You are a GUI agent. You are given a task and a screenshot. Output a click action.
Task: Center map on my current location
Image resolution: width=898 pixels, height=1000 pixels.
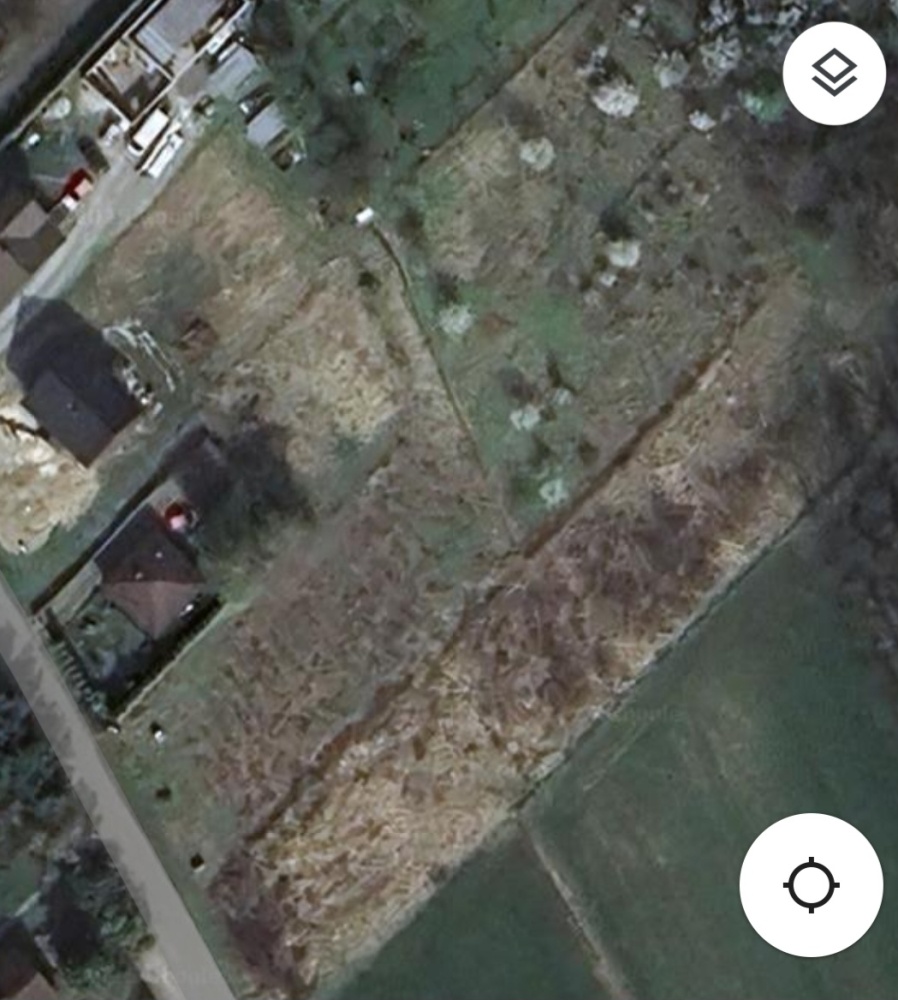(x=811, y=885)
